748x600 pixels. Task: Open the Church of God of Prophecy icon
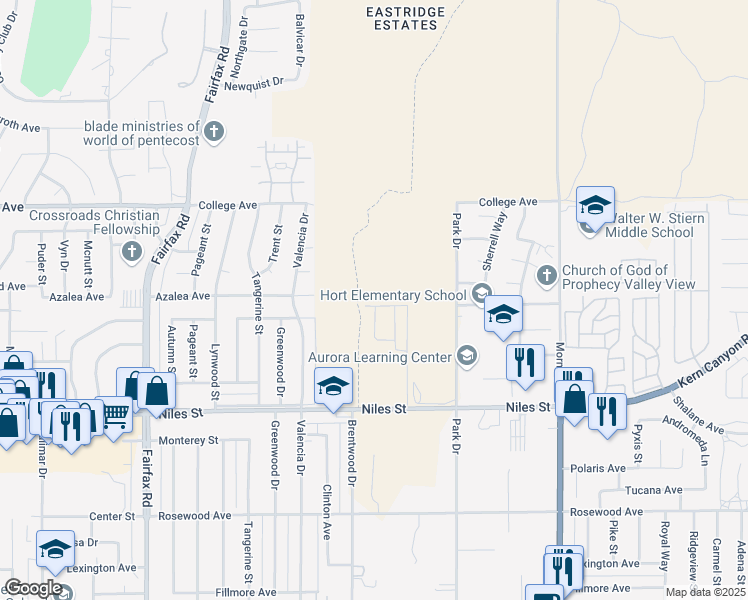click(547, 276)
